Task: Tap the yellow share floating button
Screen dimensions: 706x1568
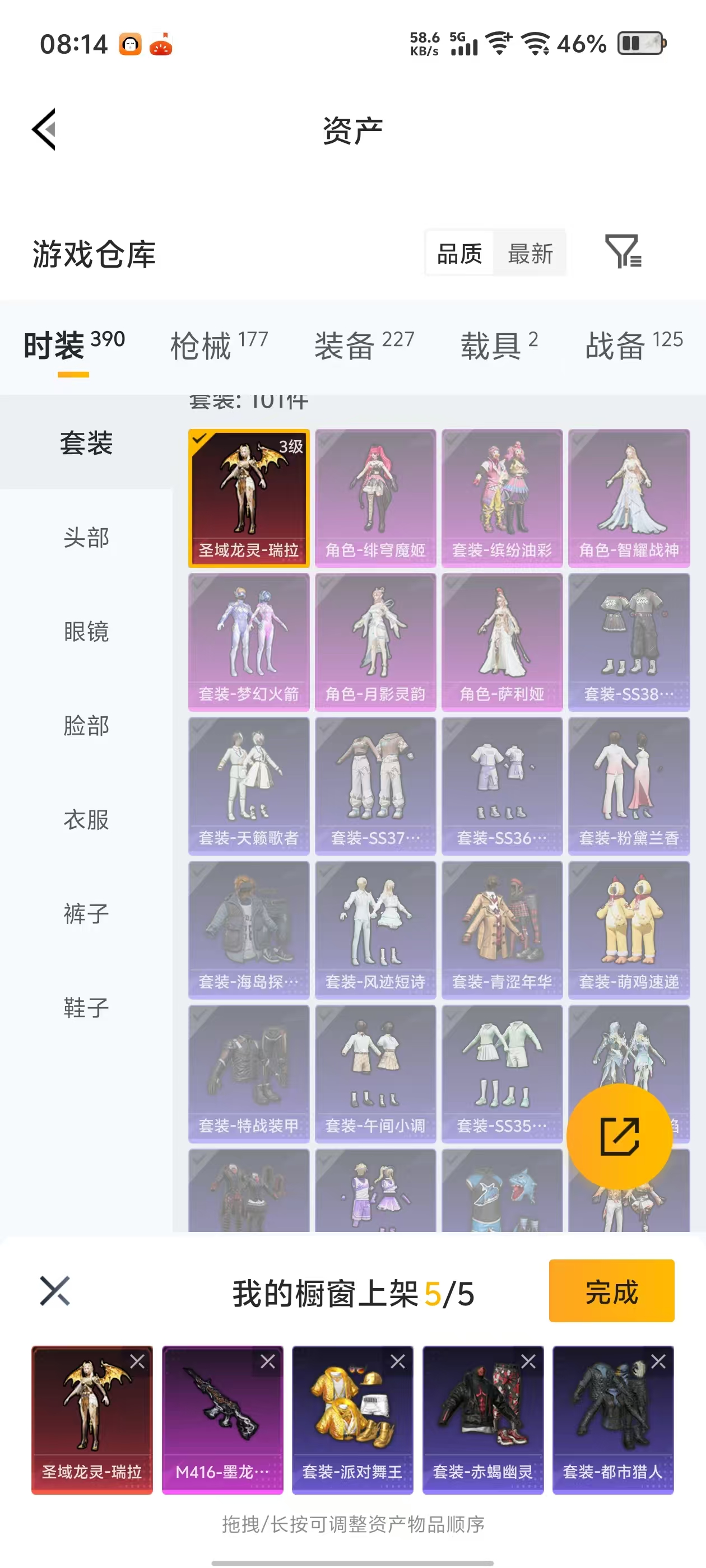Action: [620, 1136]
